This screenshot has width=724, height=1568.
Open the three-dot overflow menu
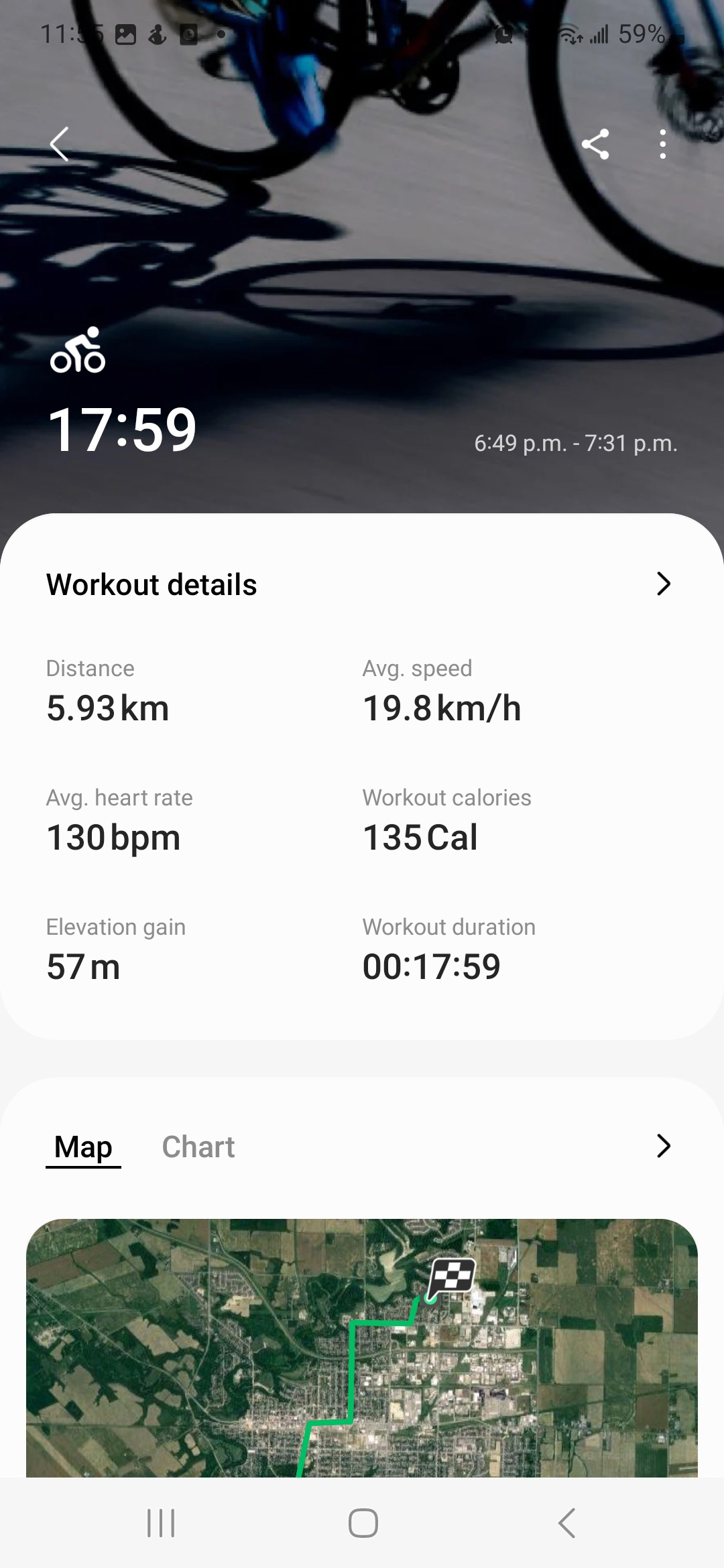pos(662,144)
